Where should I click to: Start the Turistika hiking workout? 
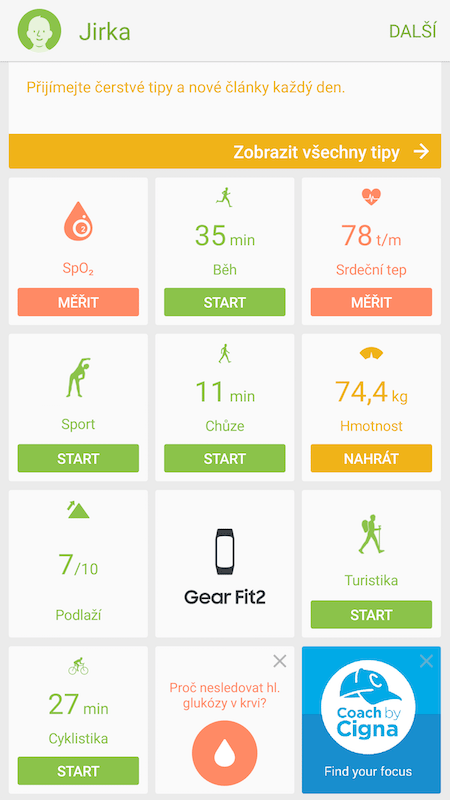pyautogui.click(x=371, y=614)
